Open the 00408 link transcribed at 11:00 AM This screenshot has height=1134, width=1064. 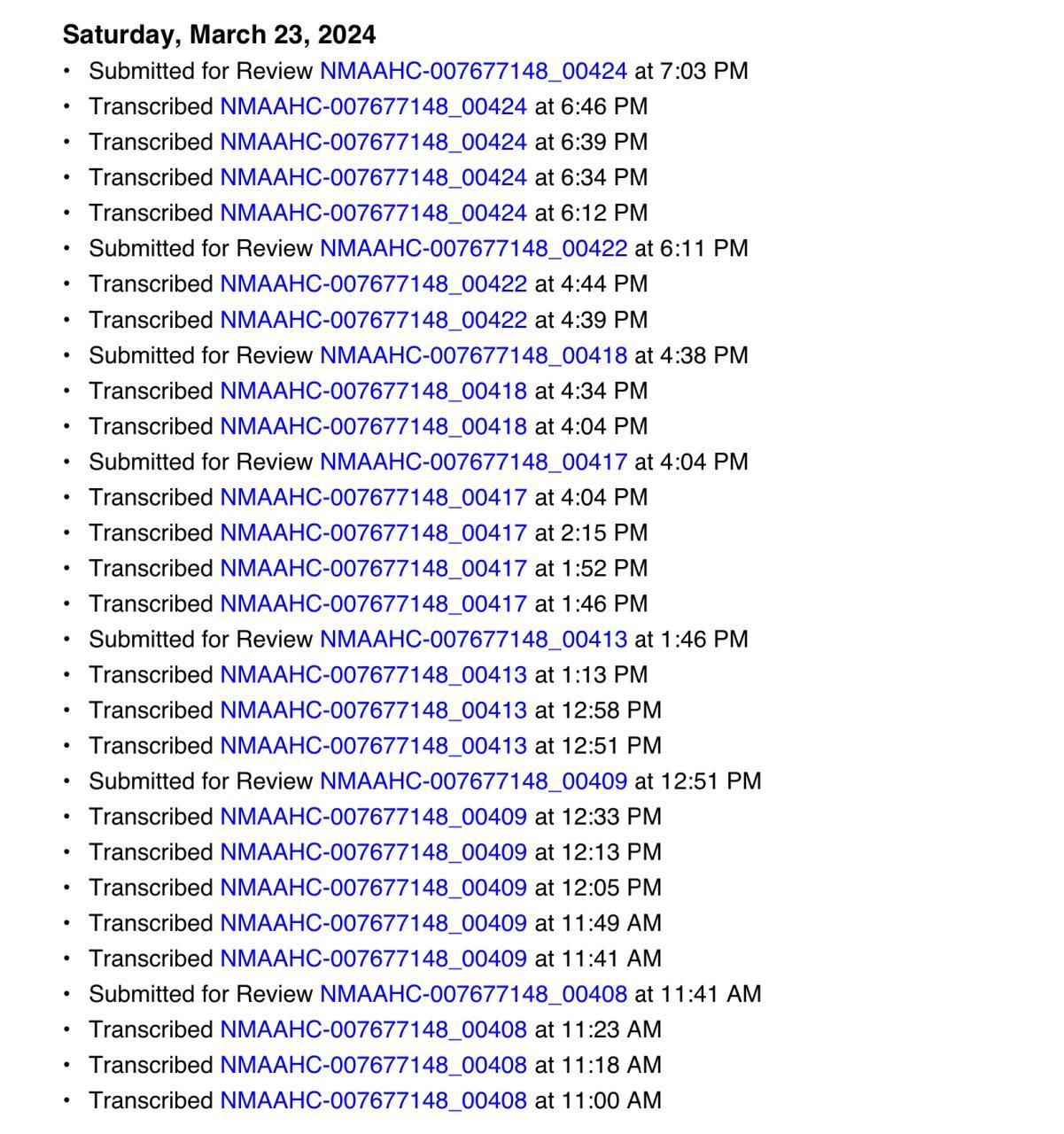click(373, 1100)
